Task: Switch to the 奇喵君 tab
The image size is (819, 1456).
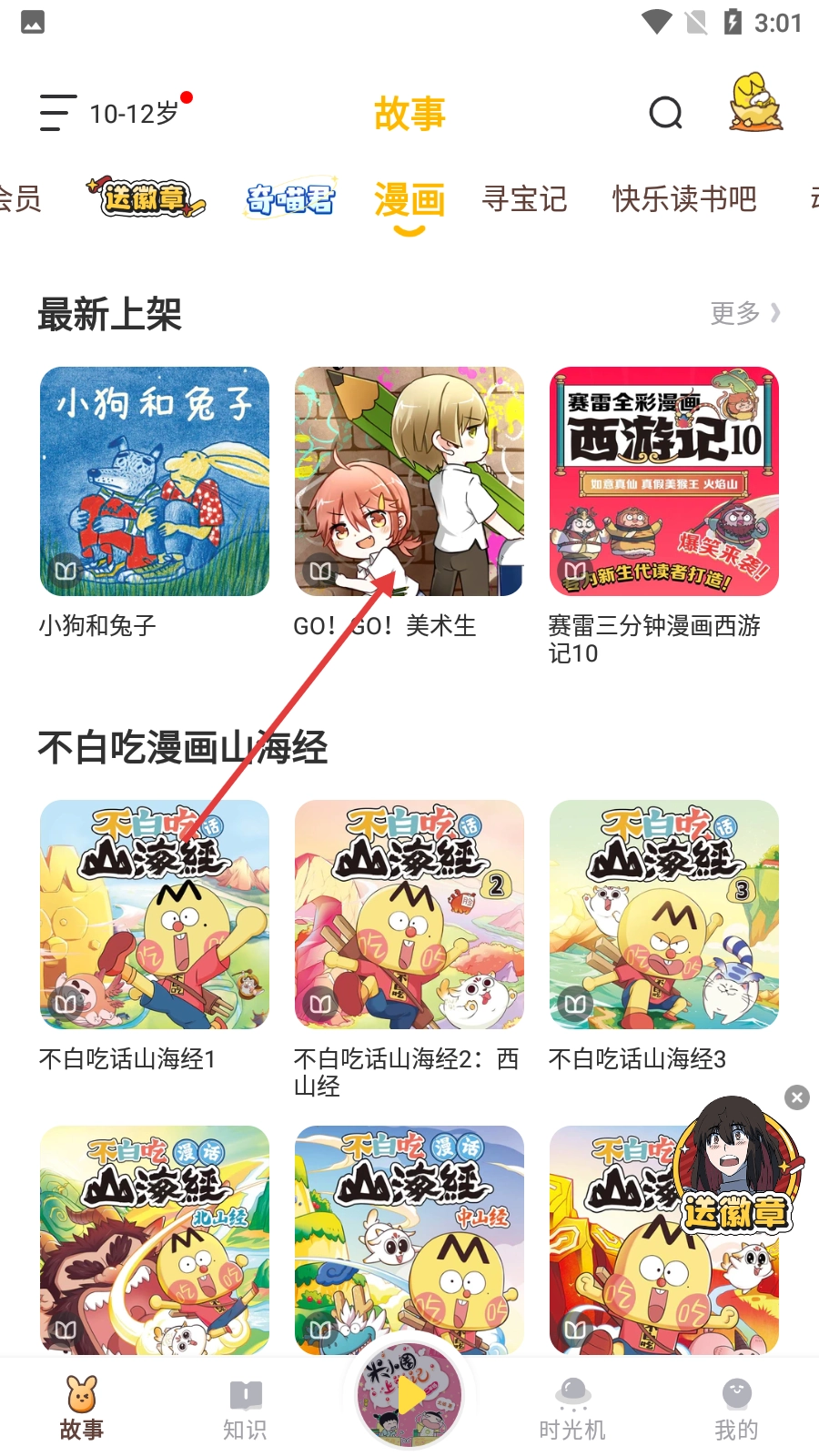Action: point(291,197)
